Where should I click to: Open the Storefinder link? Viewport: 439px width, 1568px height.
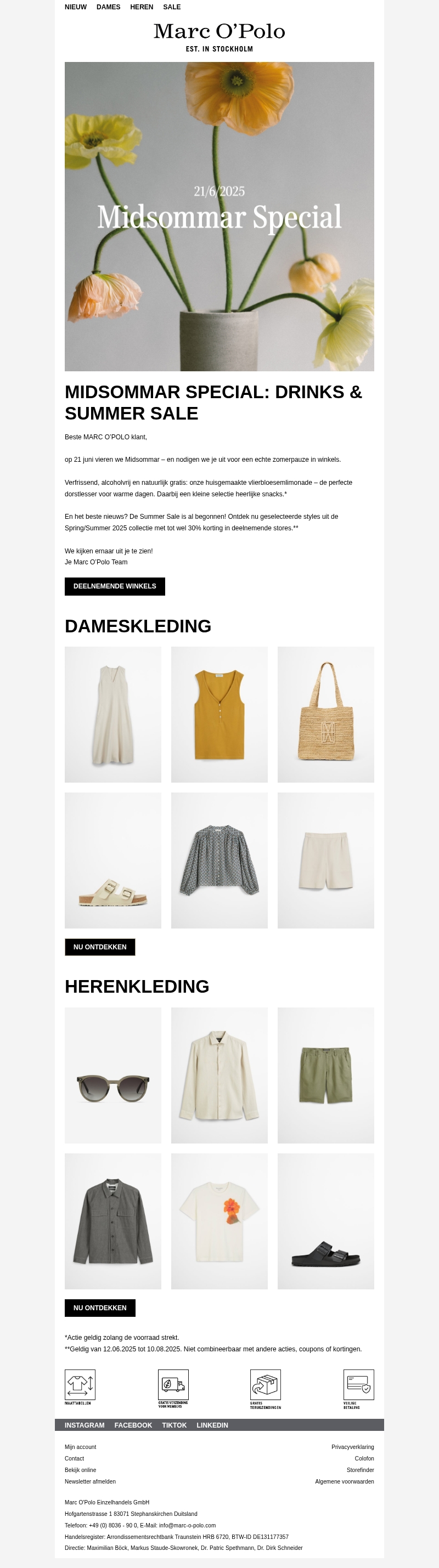[x=360, y=1470]
